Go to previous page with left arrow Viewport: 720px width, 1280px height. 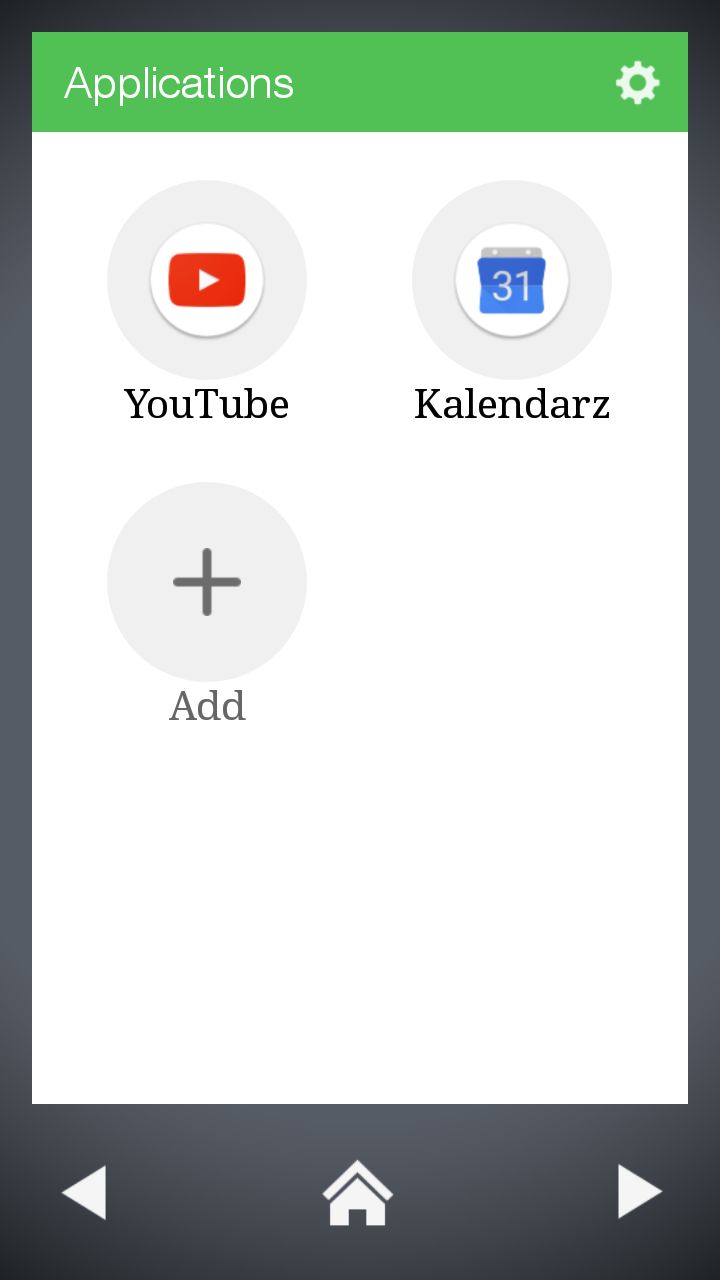[x=84, y=1190]
